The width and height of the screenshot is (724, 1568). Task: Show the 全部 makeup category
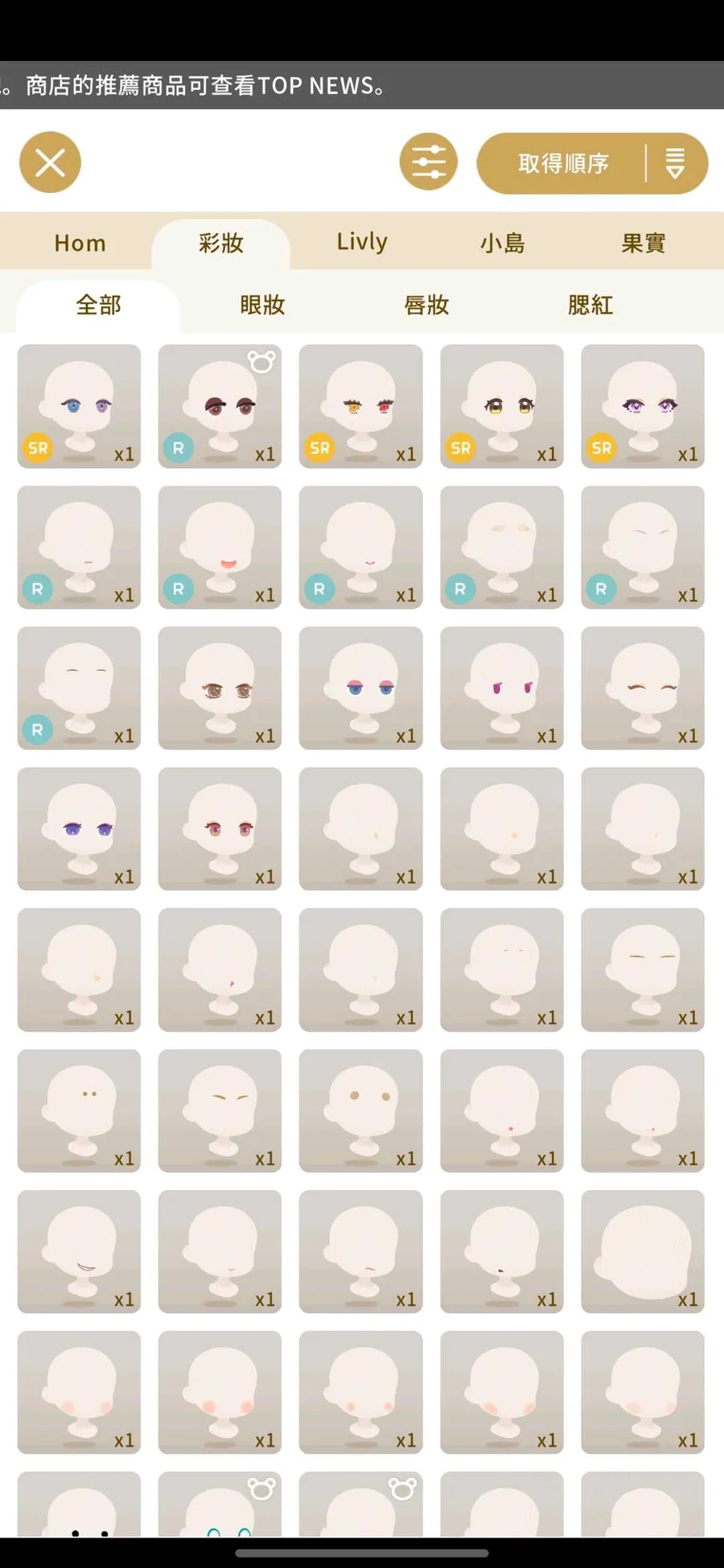pyautogui.click(x=98, y=305)
